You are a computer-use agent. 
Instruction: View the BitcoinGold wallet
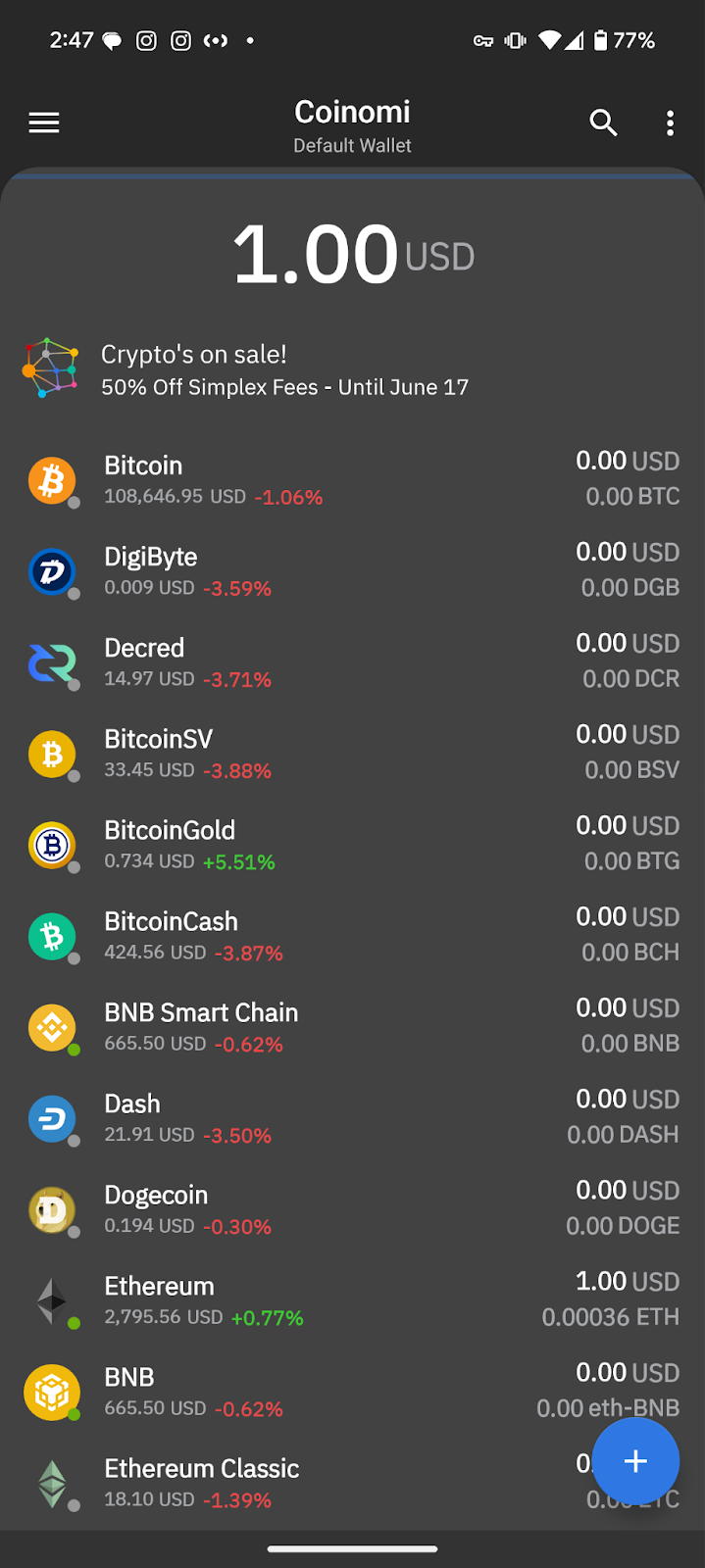[352, 844]
